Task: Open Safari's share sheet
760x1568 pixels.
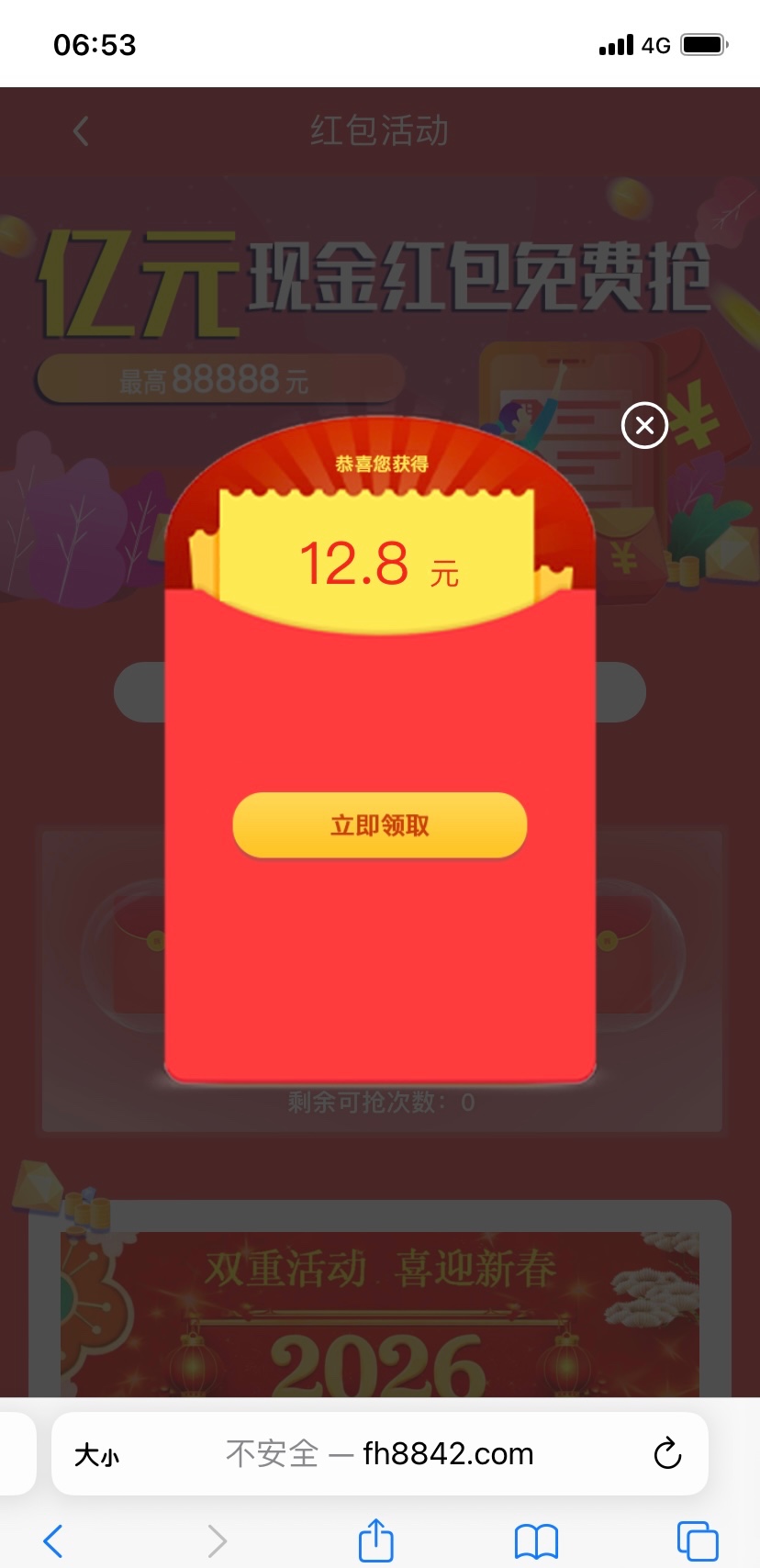Action: point(375,1540)
